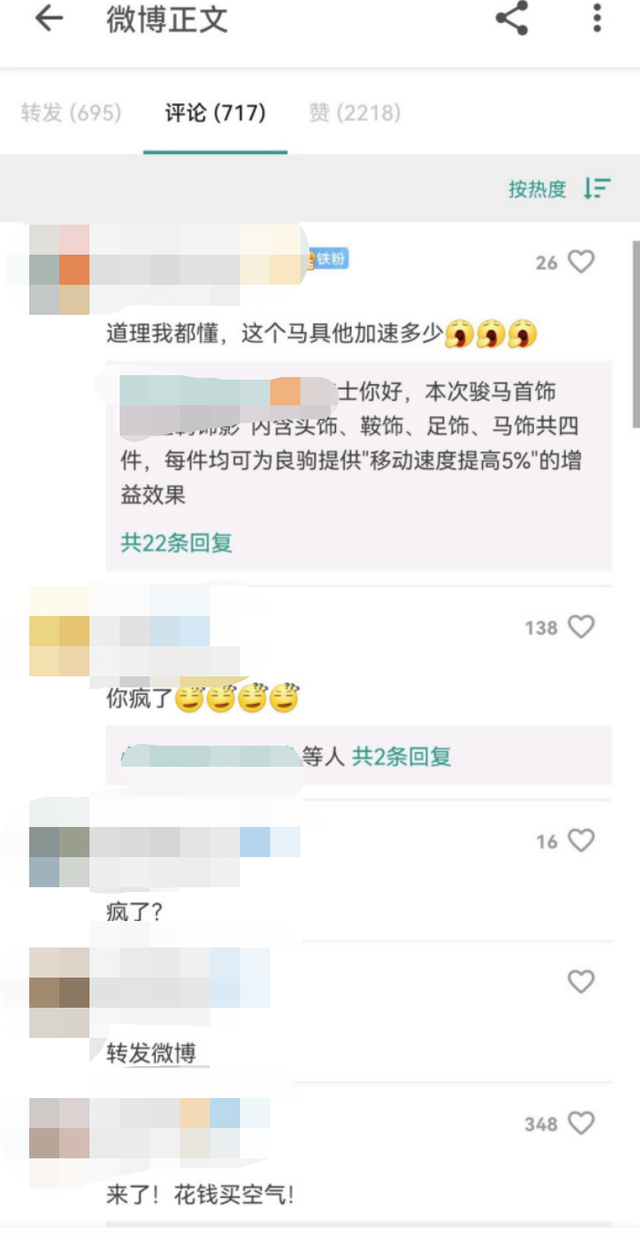Viewport: 640px width, 1235px height.
Task: Open the overflow menu
Action: [x=597, y=19]
